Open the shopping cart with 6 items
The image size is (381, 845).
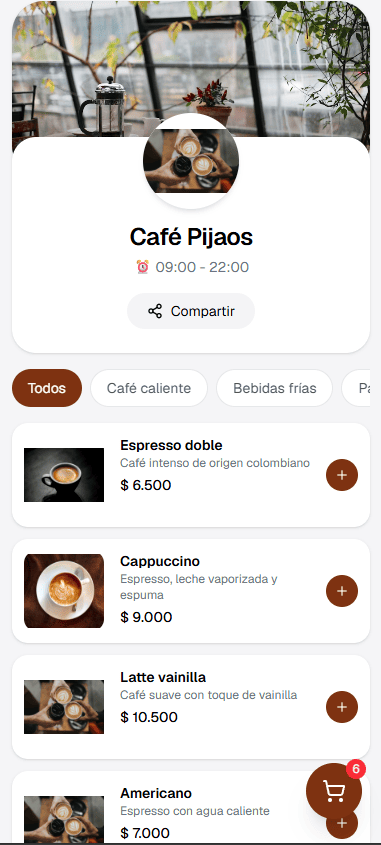coord(334,791)
